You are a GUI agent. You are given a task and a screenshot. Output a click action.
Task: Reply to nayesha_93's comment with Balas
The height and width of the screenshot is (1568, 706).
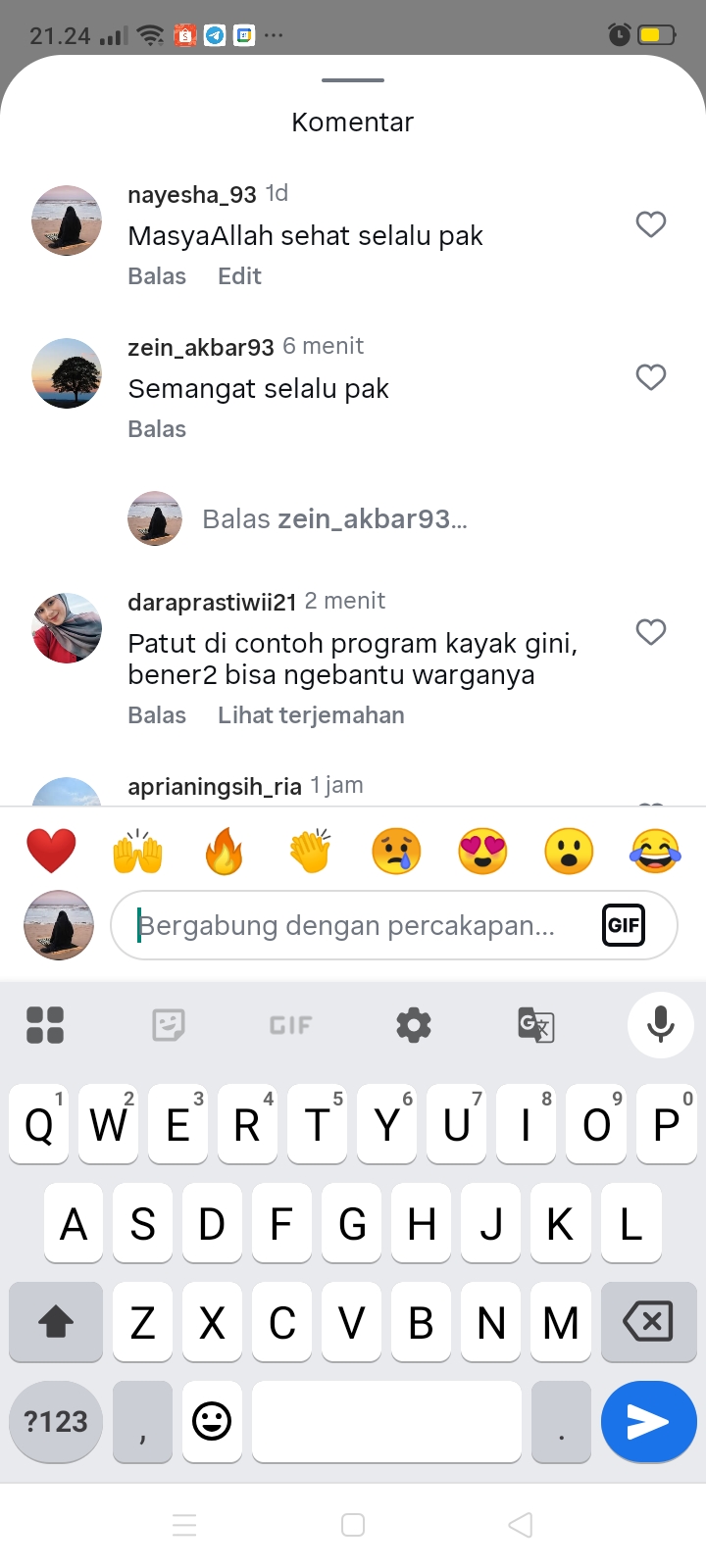pyautogui.click(x=157, y=276)
